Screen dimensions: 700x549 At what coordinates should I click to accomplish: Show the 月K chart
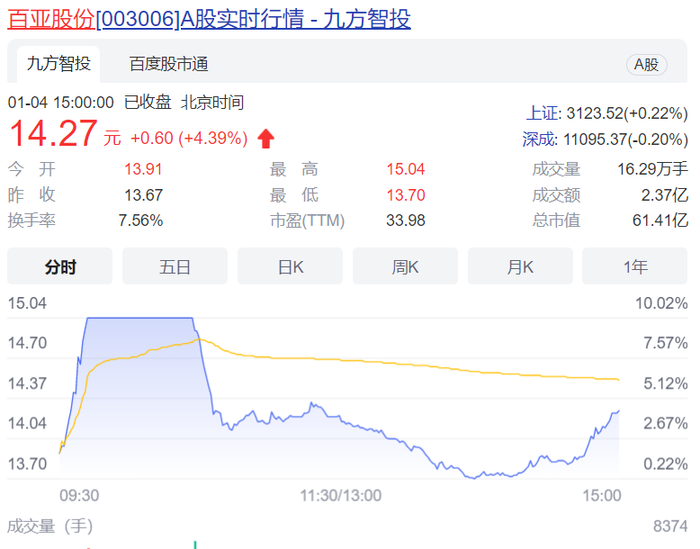(x=520, y=267)
